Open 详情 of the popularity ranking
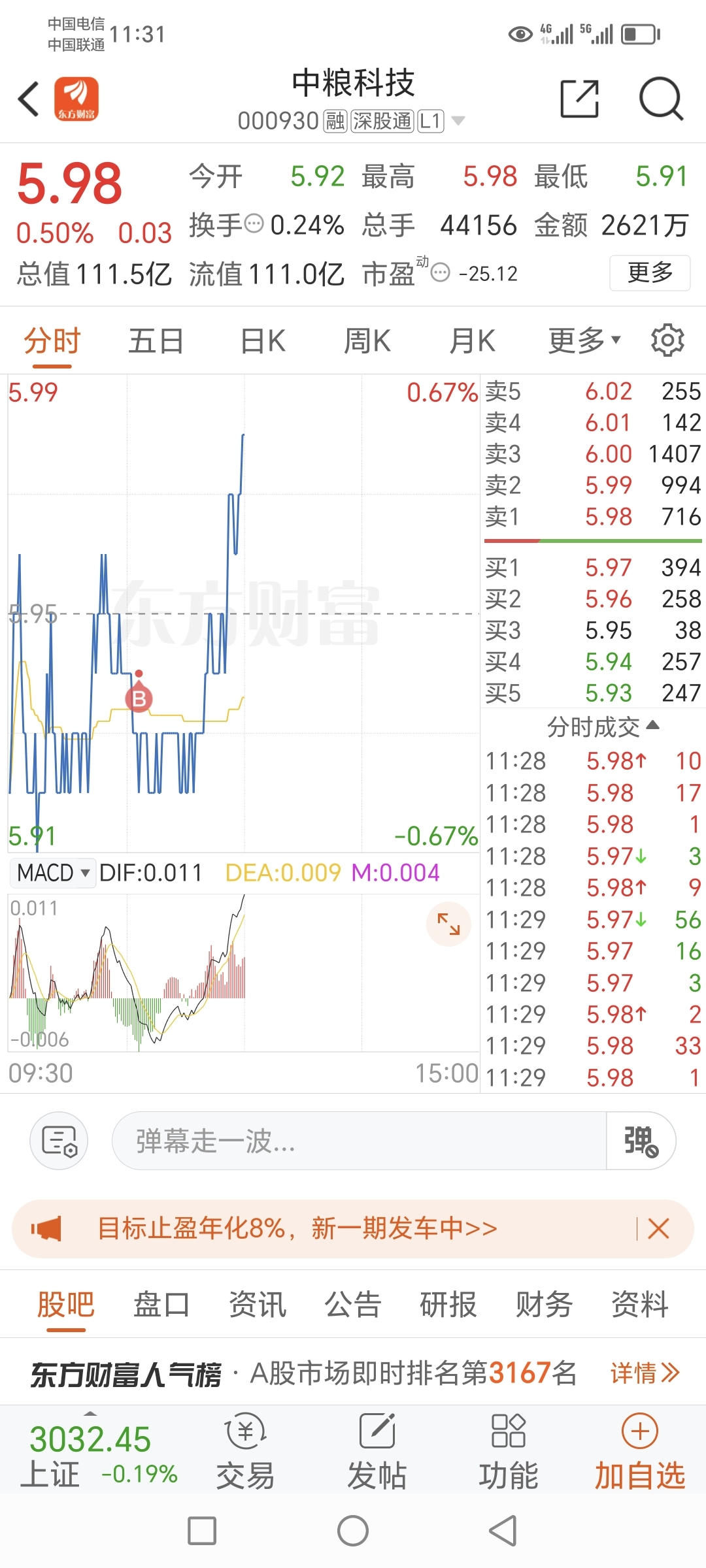The width and height of the screenshot is (706, 1568). pyautogui.click(x=645, y=1373)
